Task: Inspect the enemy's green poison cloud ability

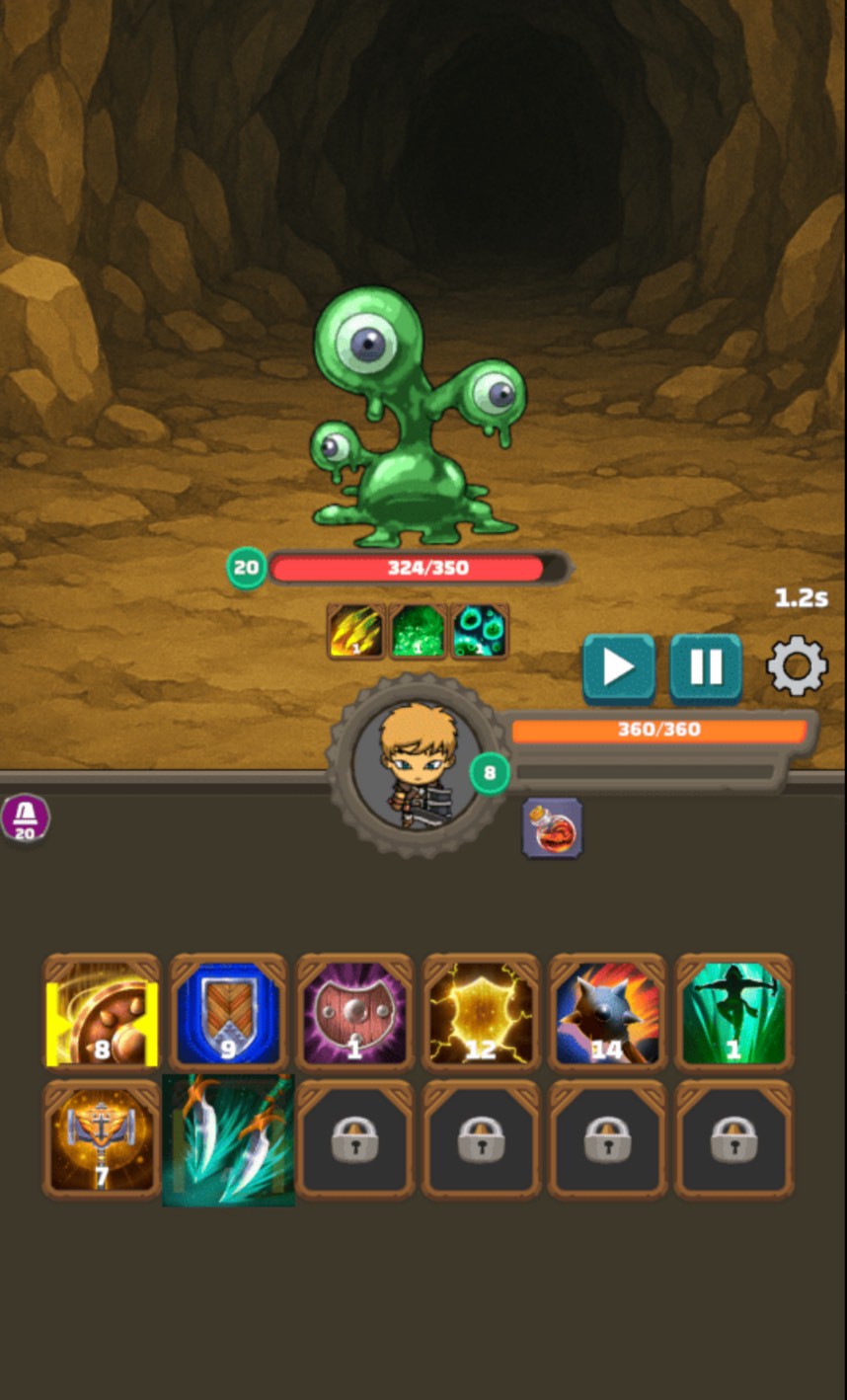Action: pos(418,632)
